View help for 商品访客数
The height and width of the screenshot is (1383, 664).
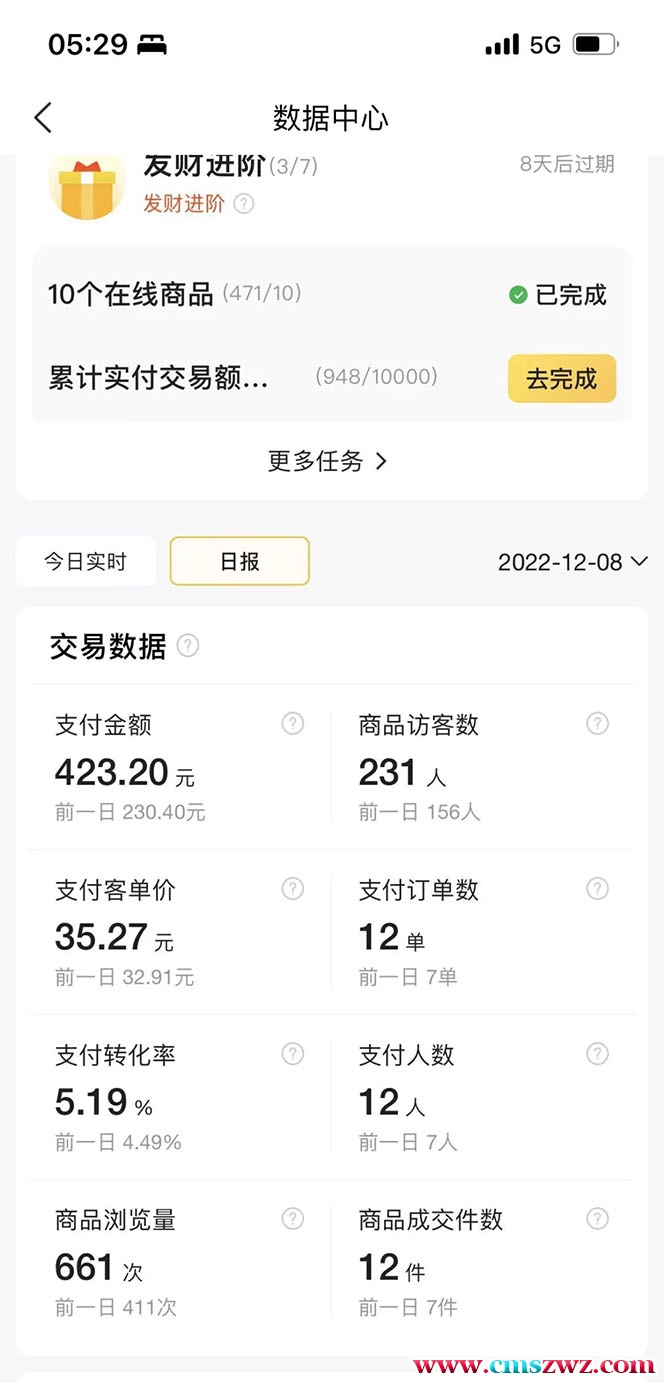(597, 723)
